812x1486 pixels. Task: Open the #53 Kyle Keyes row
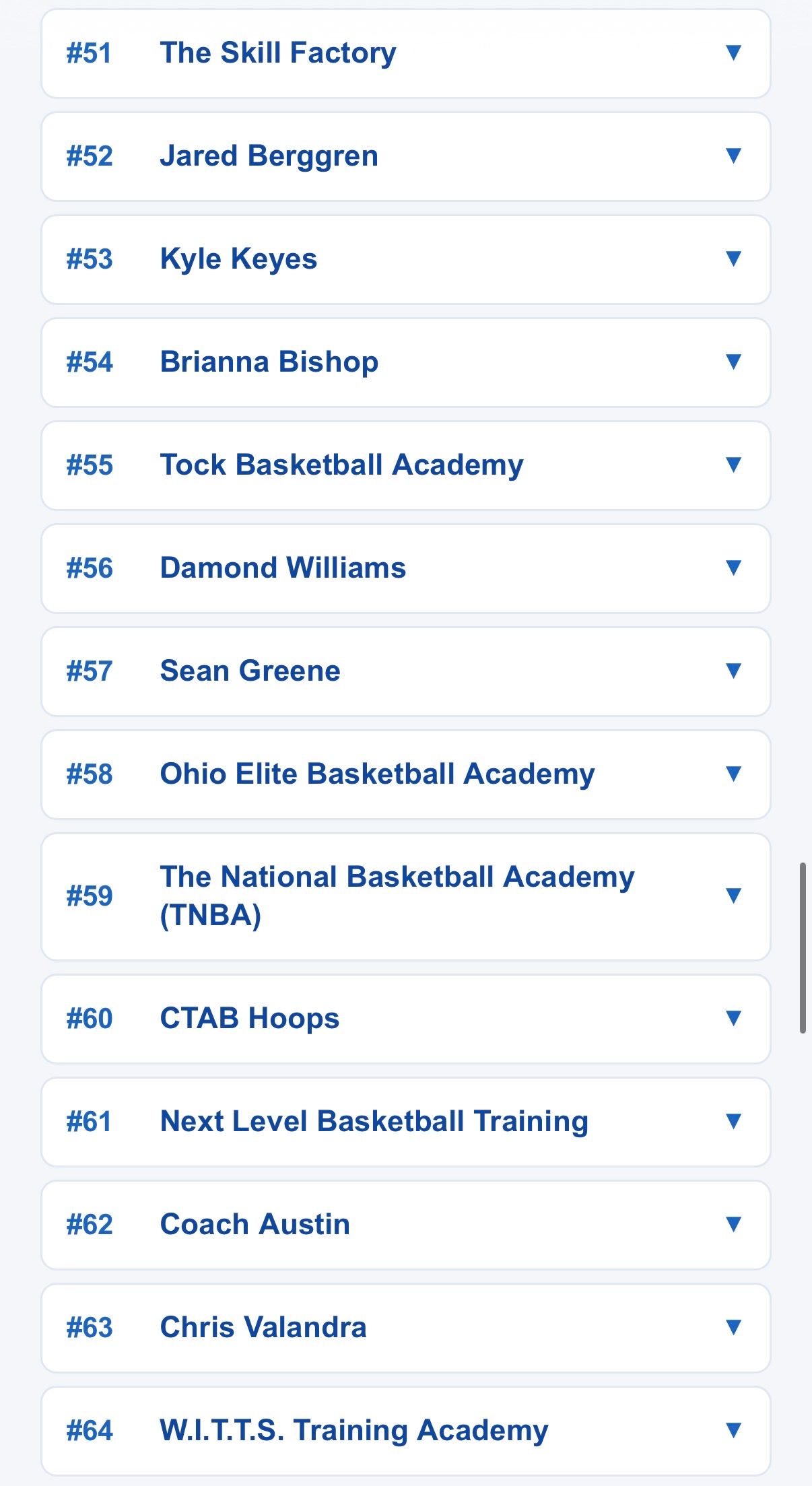[733, 259]
